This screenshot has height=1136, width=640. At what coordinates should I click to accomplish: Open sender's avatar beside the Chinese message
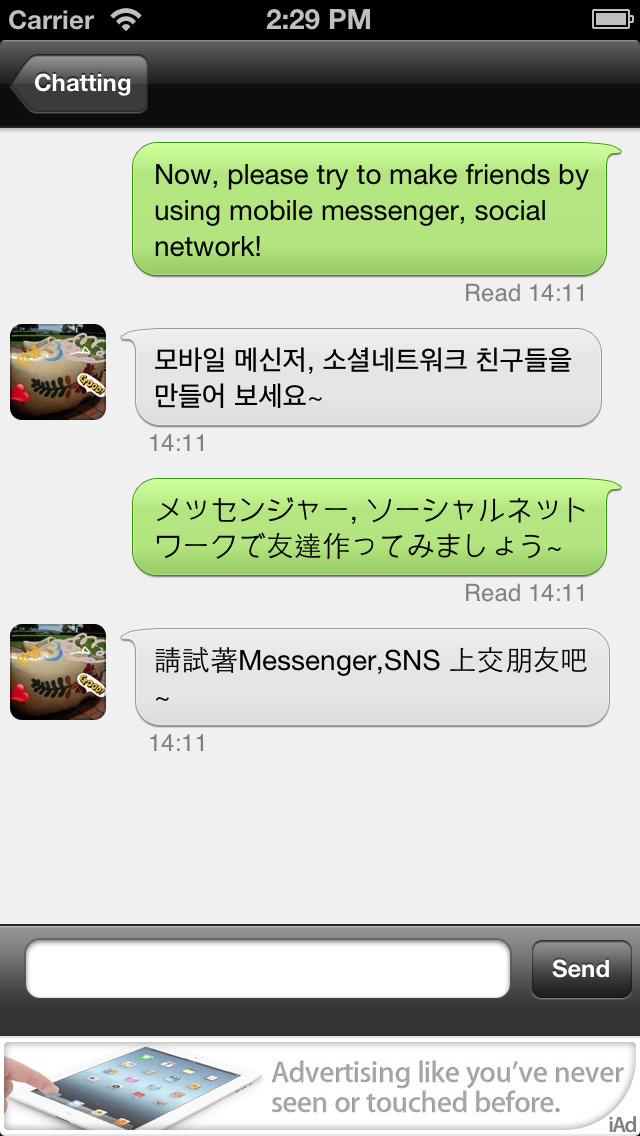[58, 672]
